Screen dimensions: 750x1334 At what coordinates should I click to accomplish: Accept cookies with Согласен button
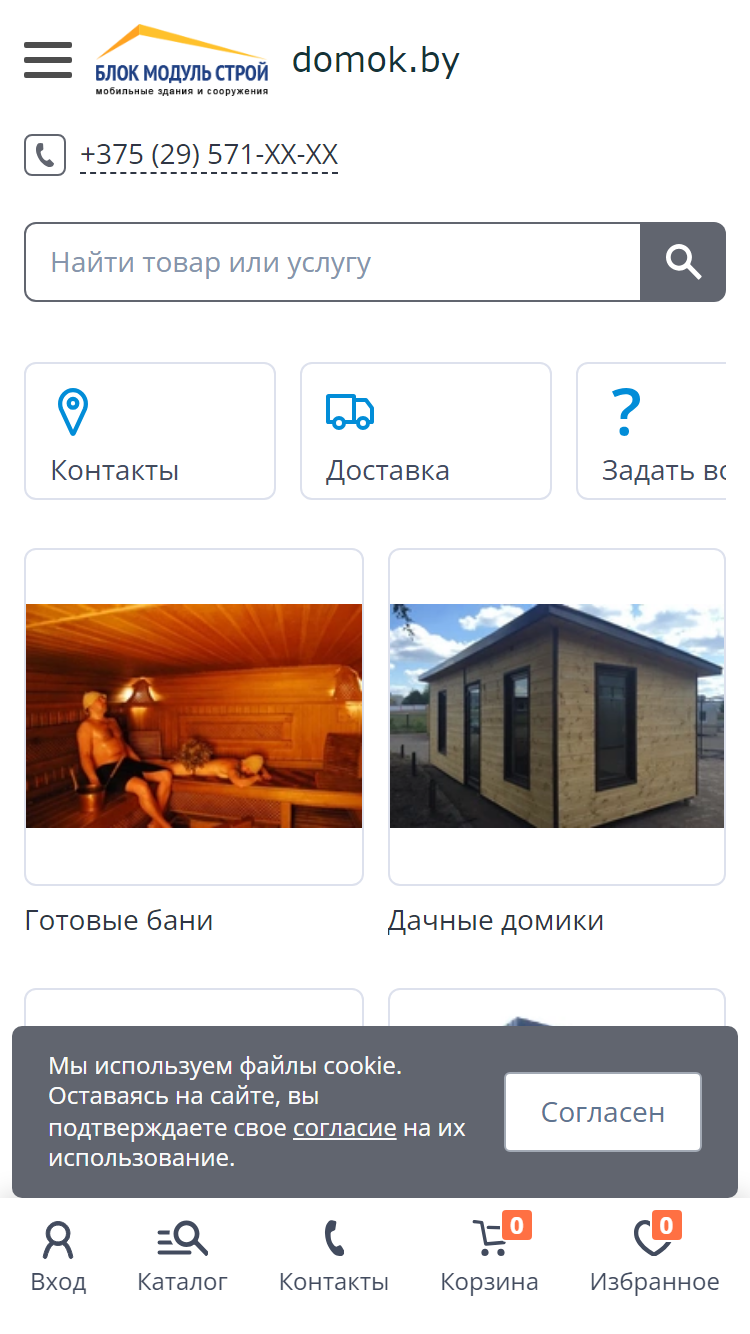(x=603, y=1112)
